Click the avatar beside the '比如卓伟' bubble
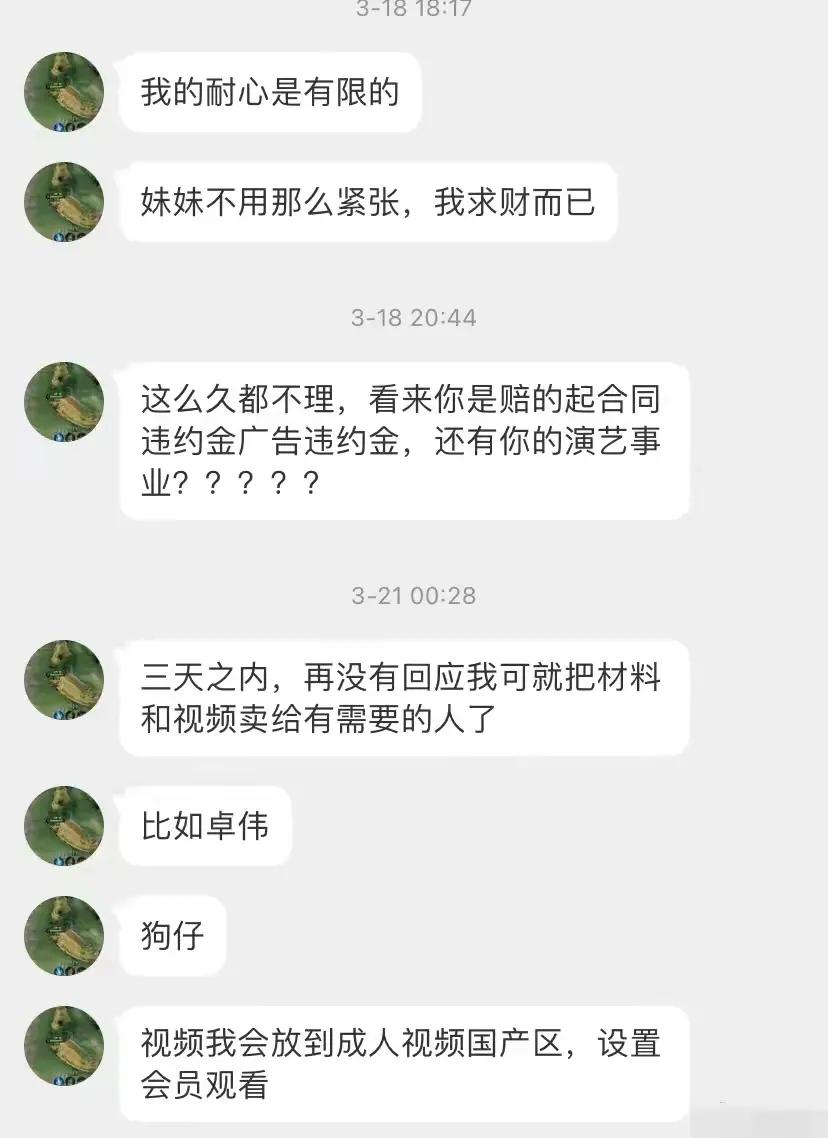This screenshot has width=828, height=1138. tap(62, 825)
